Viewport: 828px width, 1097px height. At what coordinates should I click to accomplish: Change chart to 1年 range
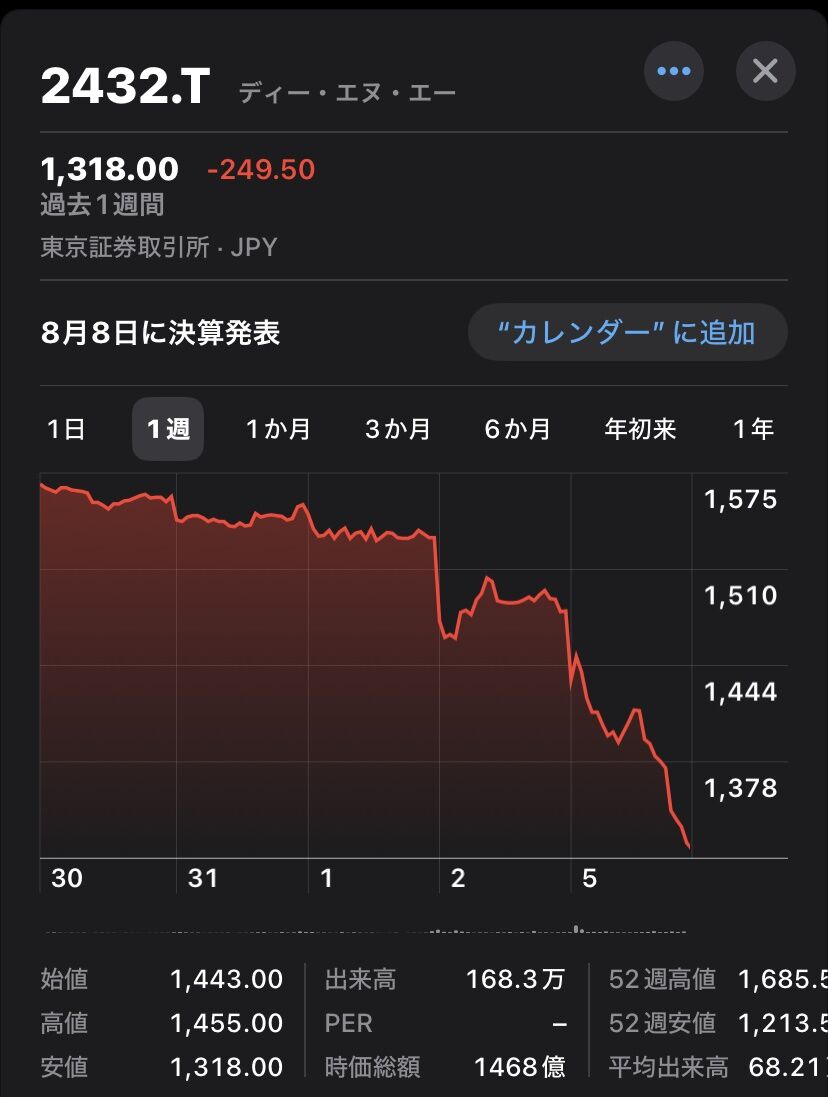[753, 429]
